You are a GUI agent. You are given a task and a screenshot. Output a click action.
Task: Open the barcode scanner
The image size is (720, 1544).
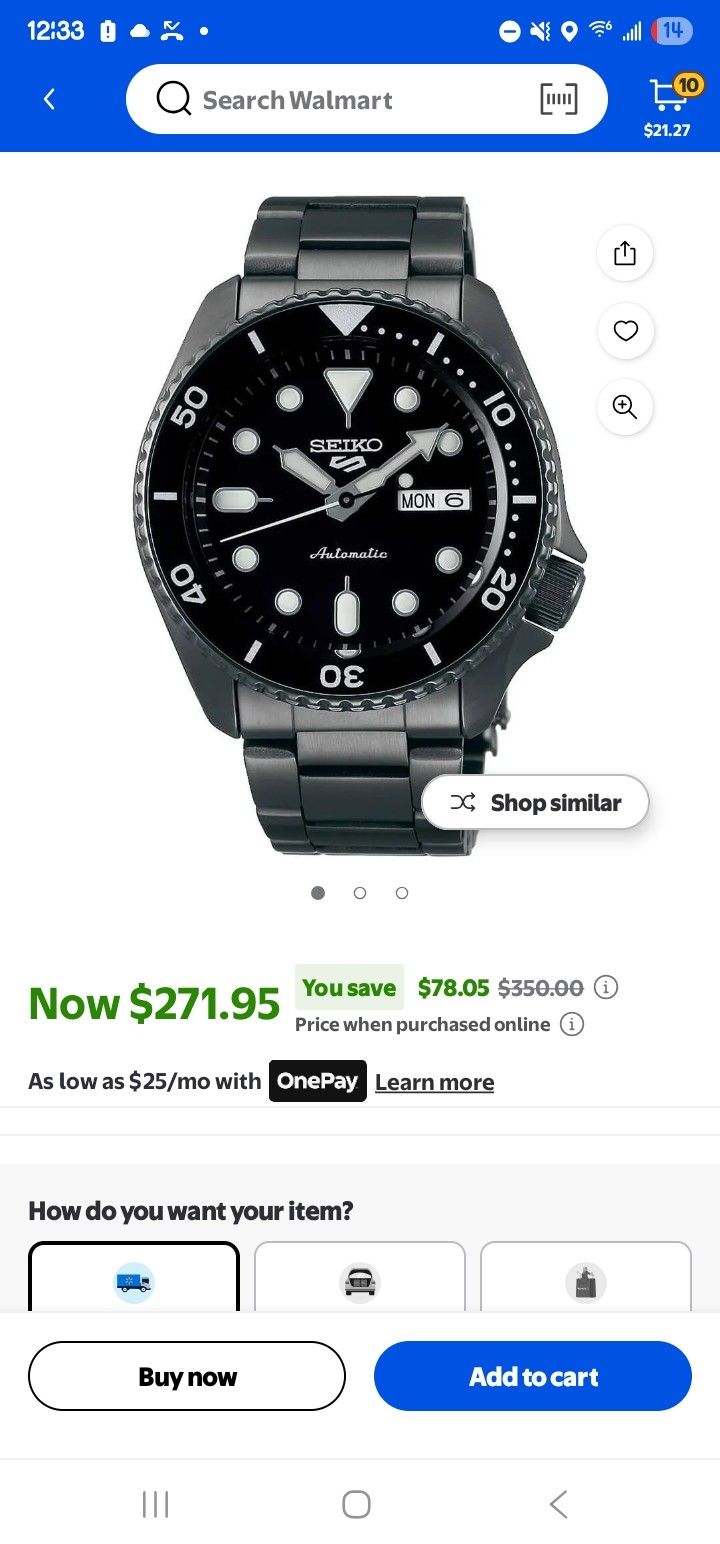point(558,99)
